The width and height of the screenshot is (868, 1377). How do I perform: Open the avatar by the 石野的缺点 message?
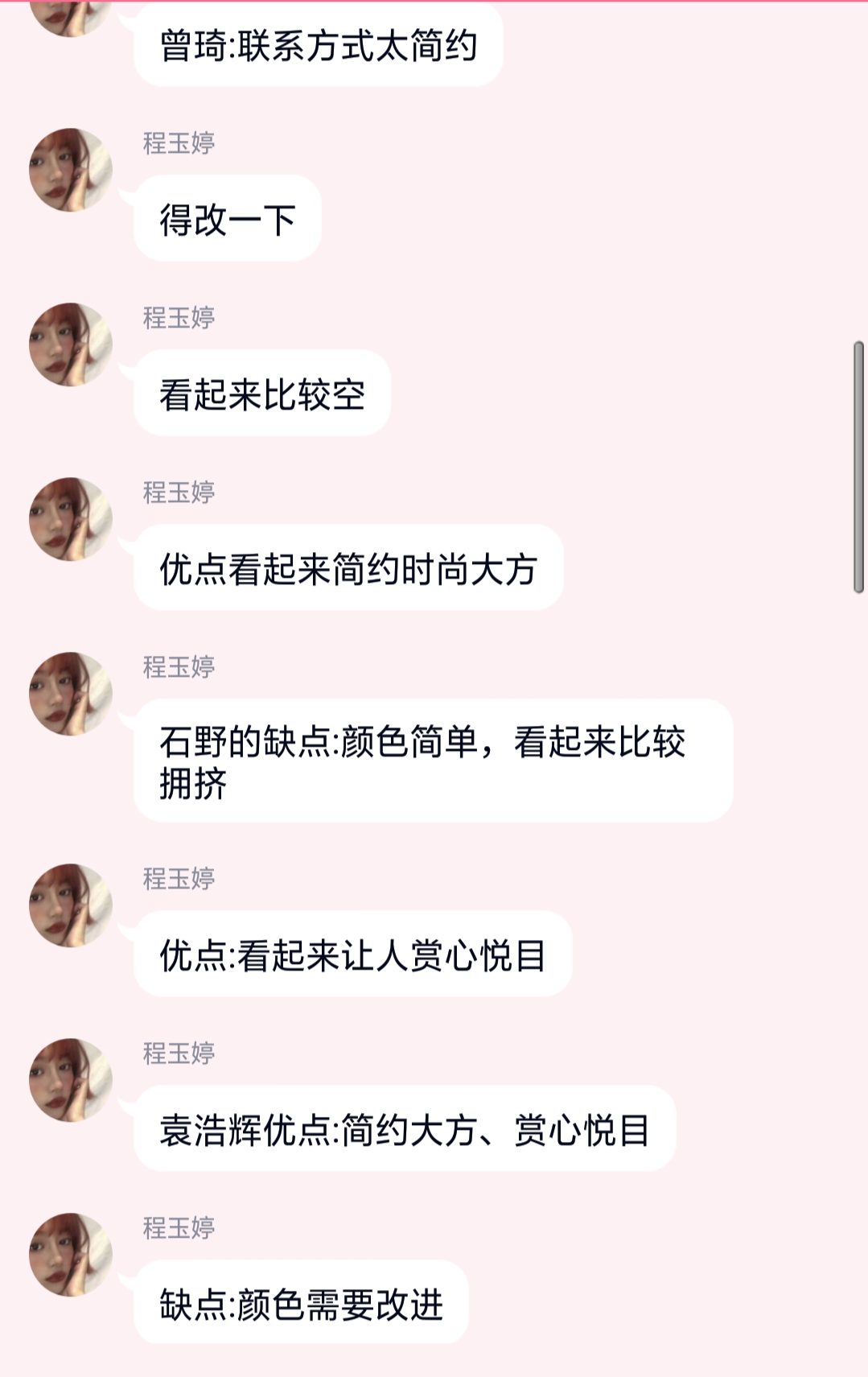[71, 694]
